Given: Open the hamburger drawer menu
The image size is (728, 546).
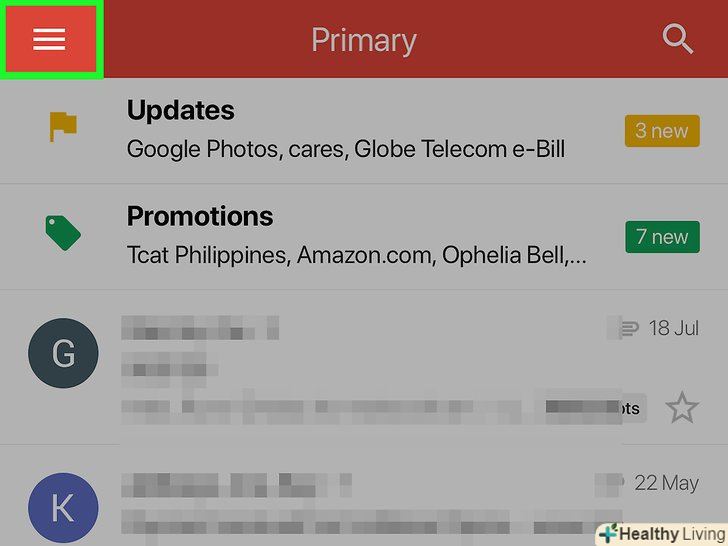Looking at the screenshot, I should coord(49,40).
